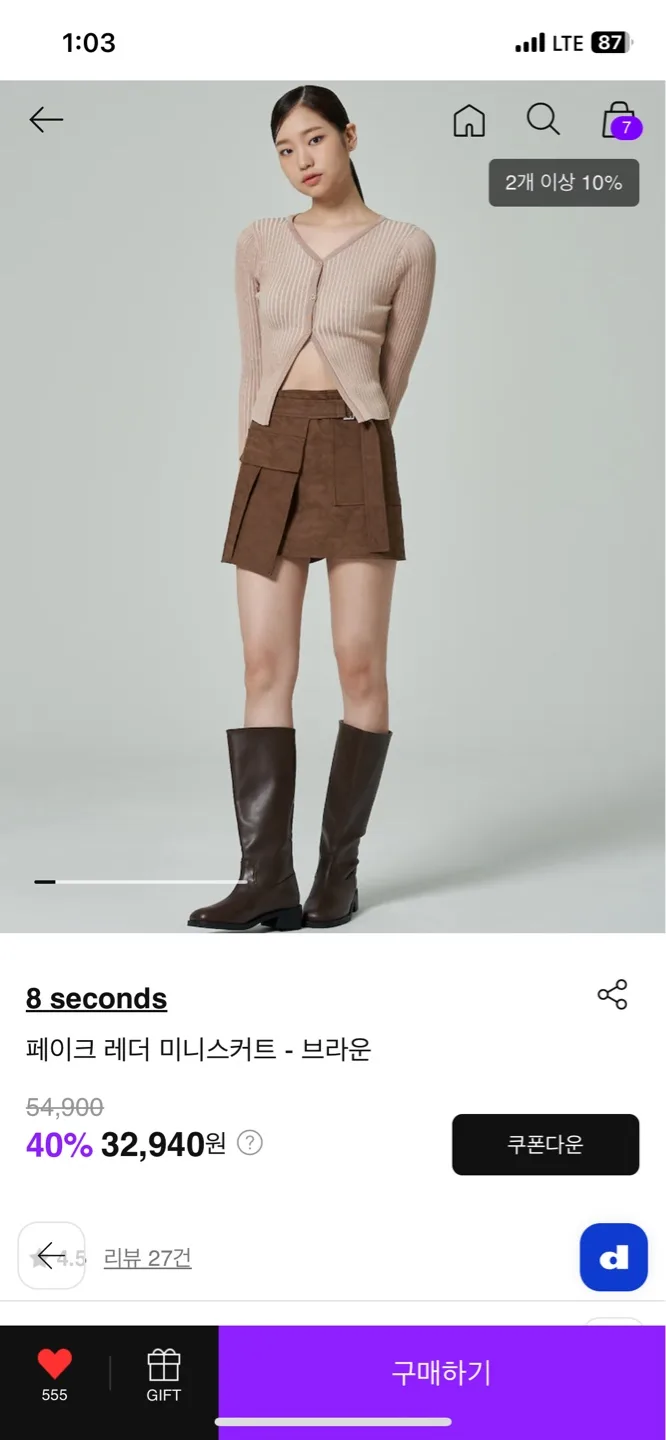This screenshot has height=1440, width=666.
Task: Open the 8 seconds brand page
Action: [96, 998]
